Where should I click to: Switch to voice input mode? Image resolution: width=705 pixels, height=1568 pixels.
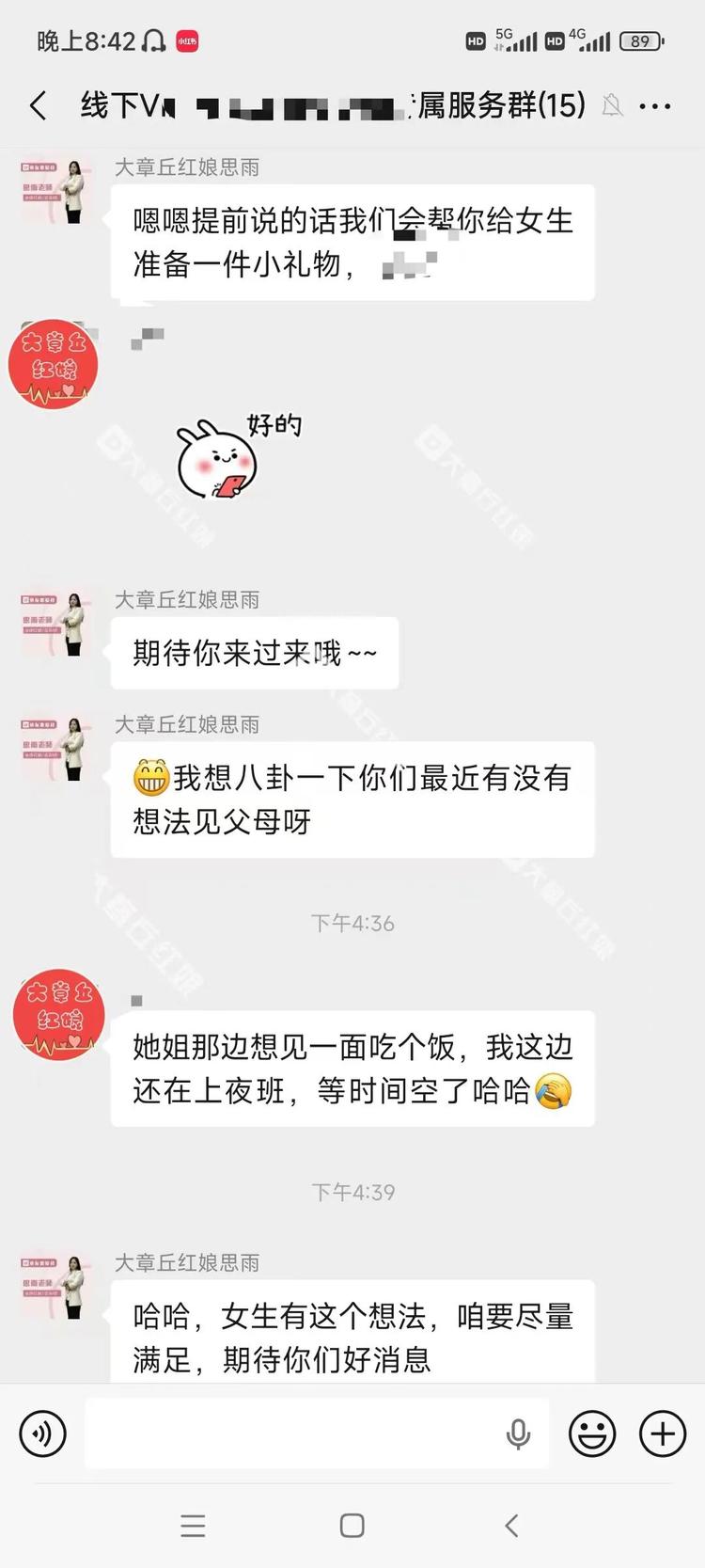click(x=43, y=1434)
